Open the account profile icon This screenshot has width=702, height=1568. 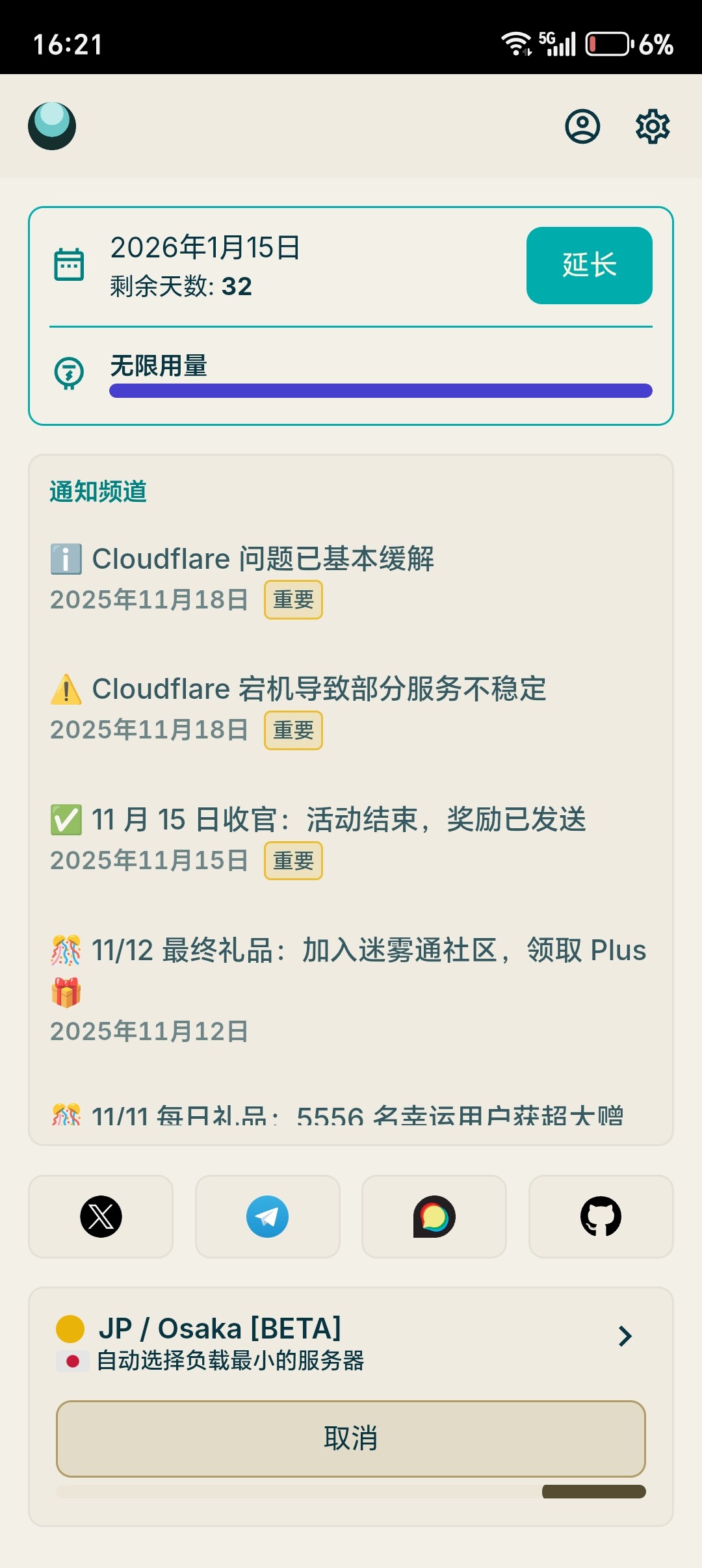582,126
